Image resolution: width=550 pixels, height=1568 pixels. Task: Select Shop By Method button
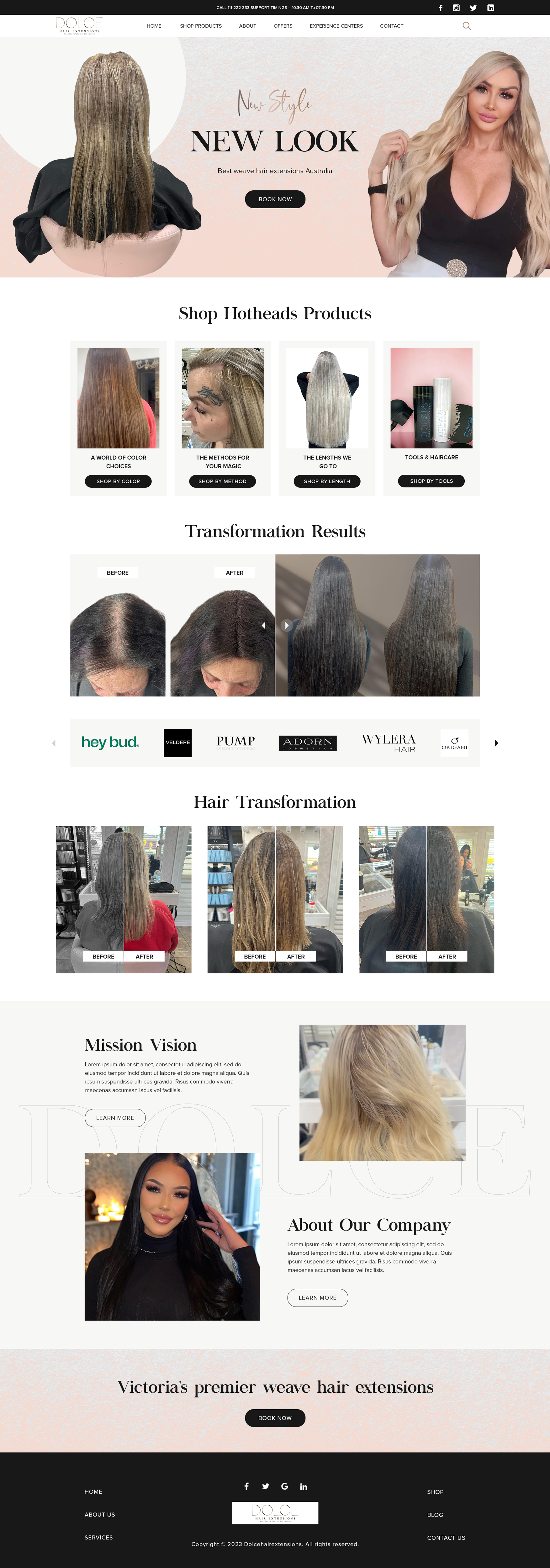pyautogui.click(x=223, y=481)
